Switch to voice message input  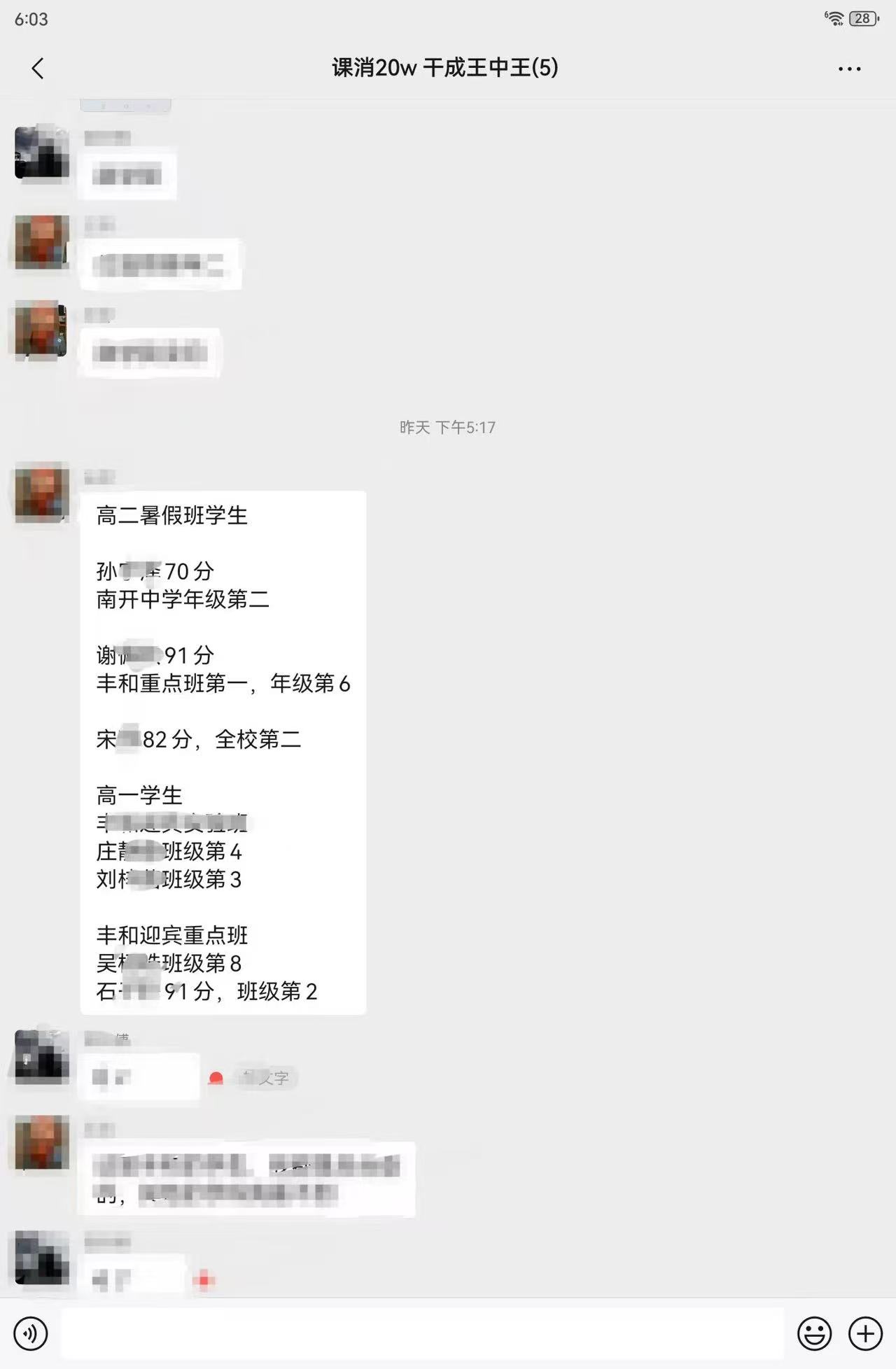(31, 1333)
